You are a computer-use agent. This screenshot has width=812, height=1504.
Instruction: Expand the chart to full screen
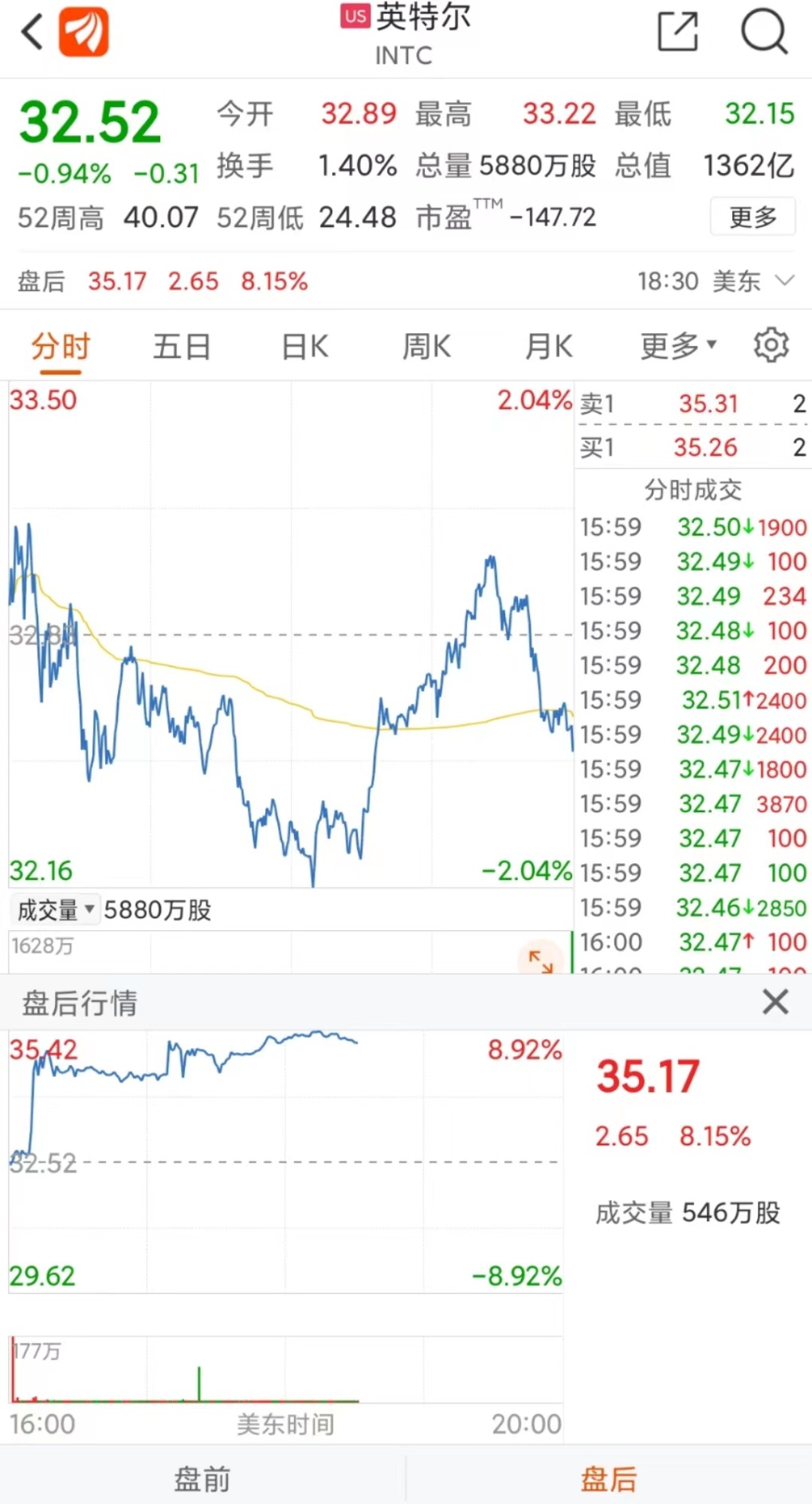[x=540, y=960]
